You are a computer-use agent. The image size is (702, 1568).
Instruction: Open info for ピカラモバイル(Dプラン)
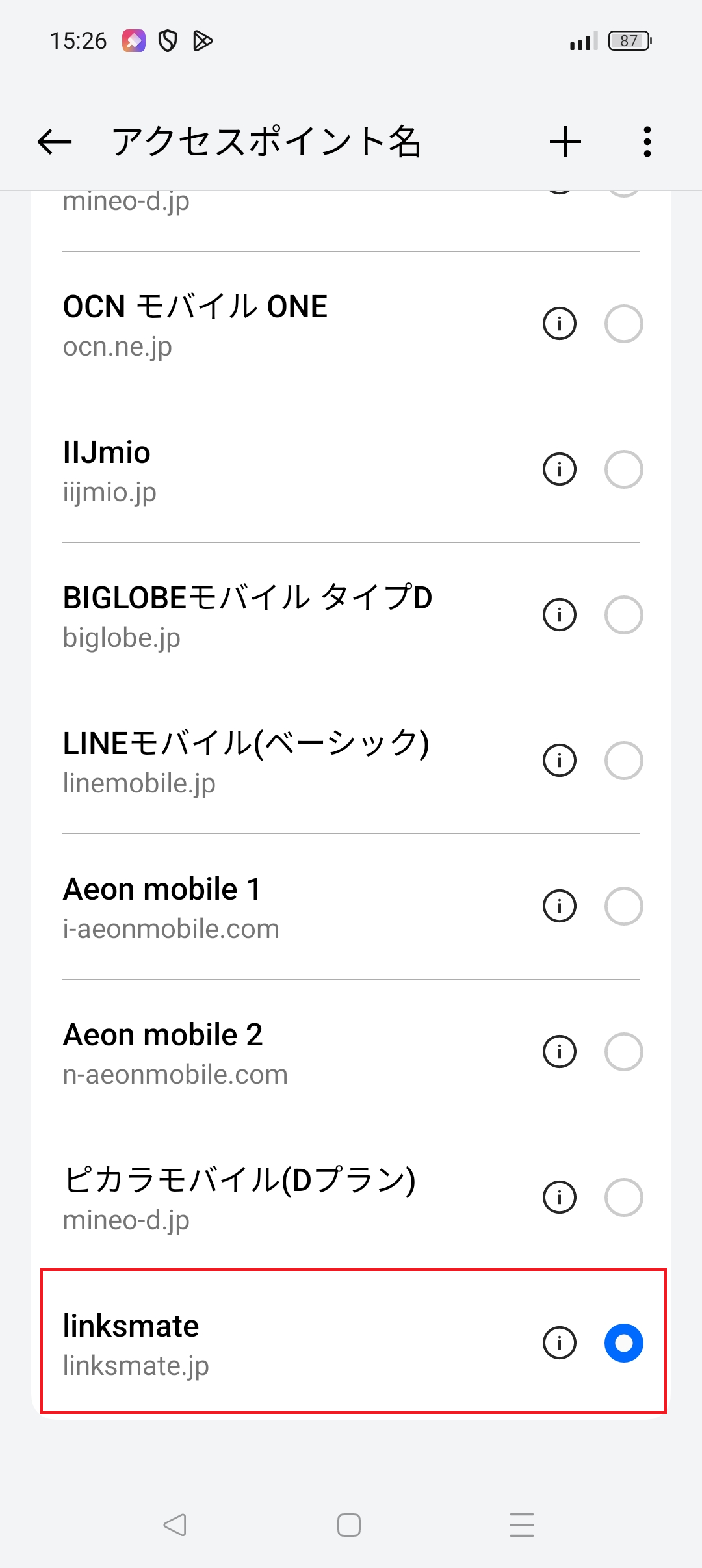pyautogui.click(x=559, y=1197)
